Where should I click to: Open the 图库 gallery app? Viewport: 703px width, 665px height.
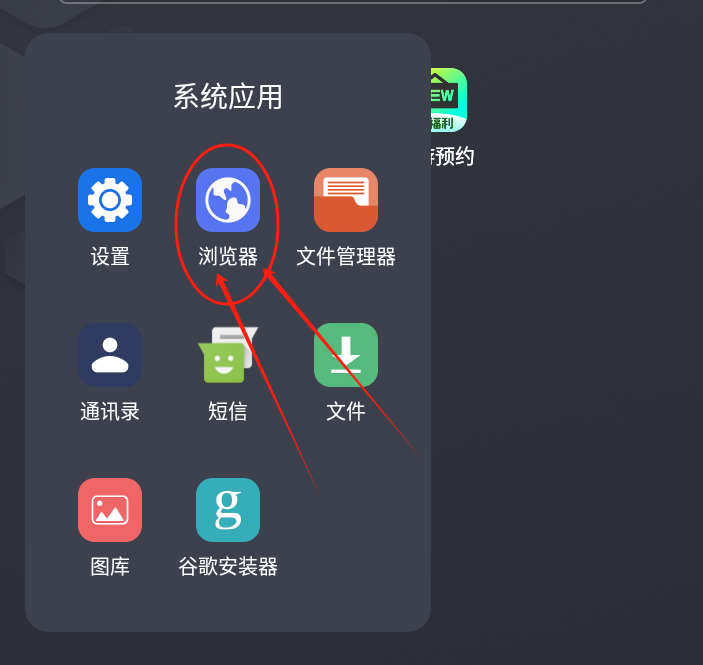point(110,510)
